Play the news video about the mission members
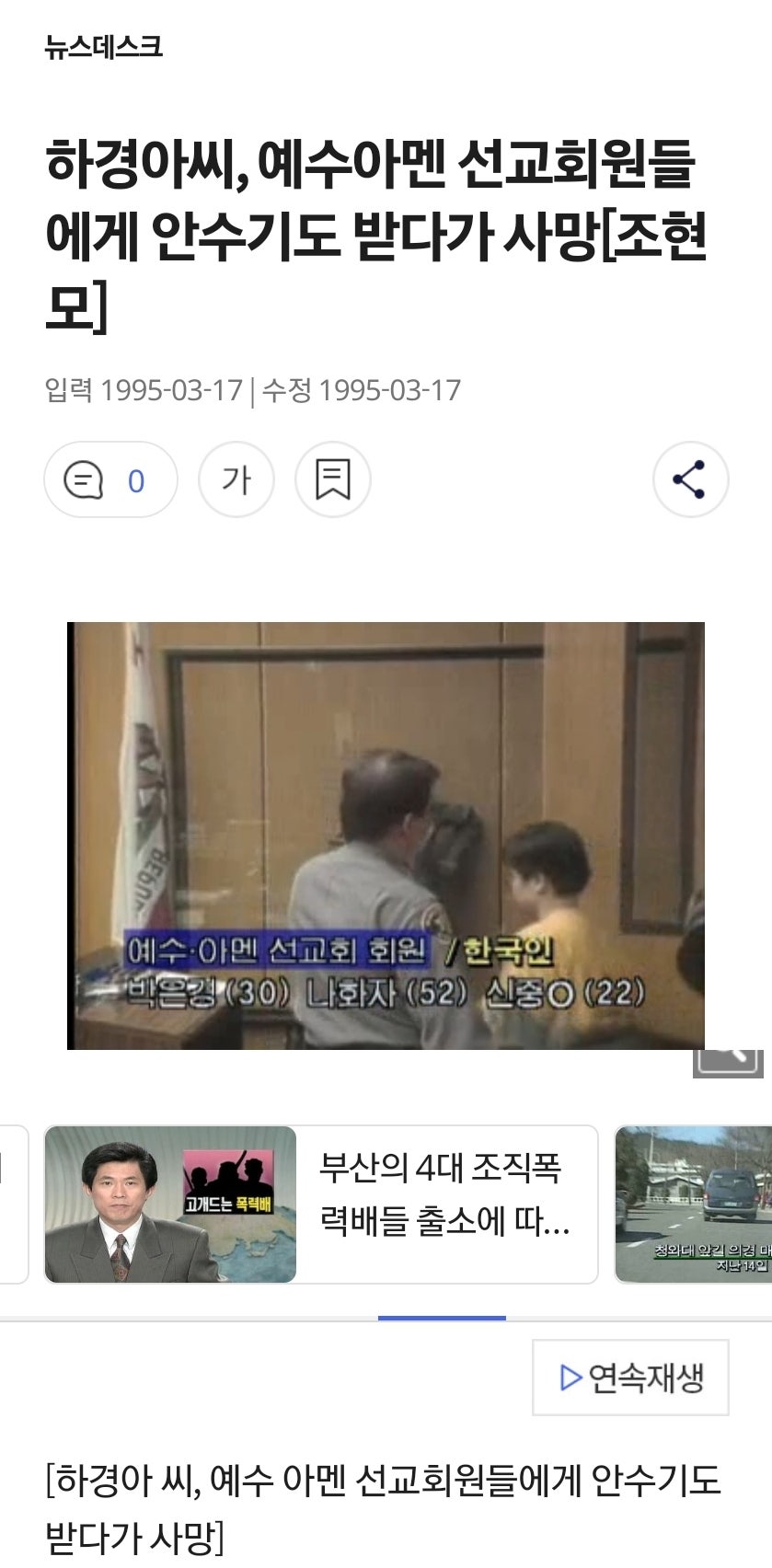This screenshot has height=1568, width=772. pos(386,836)
